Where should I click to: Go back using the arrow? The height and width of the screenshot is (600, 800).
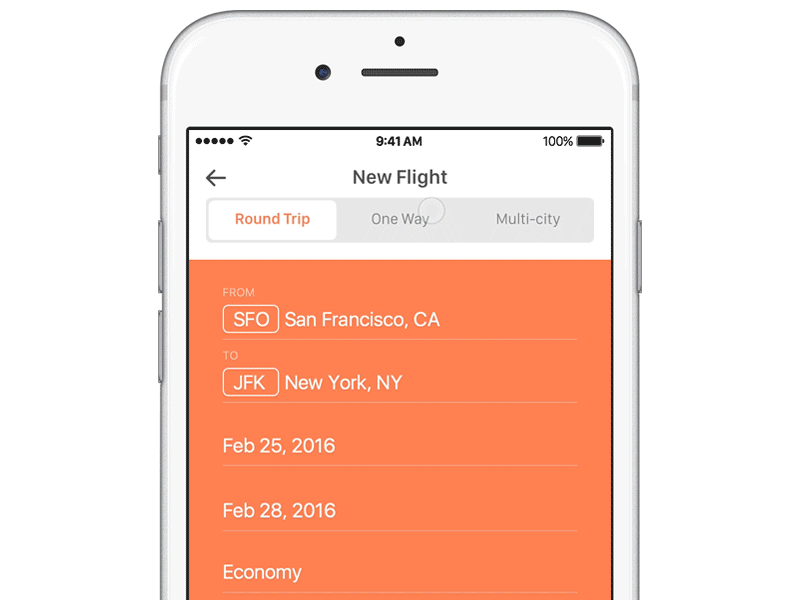(x=216, y=178)
